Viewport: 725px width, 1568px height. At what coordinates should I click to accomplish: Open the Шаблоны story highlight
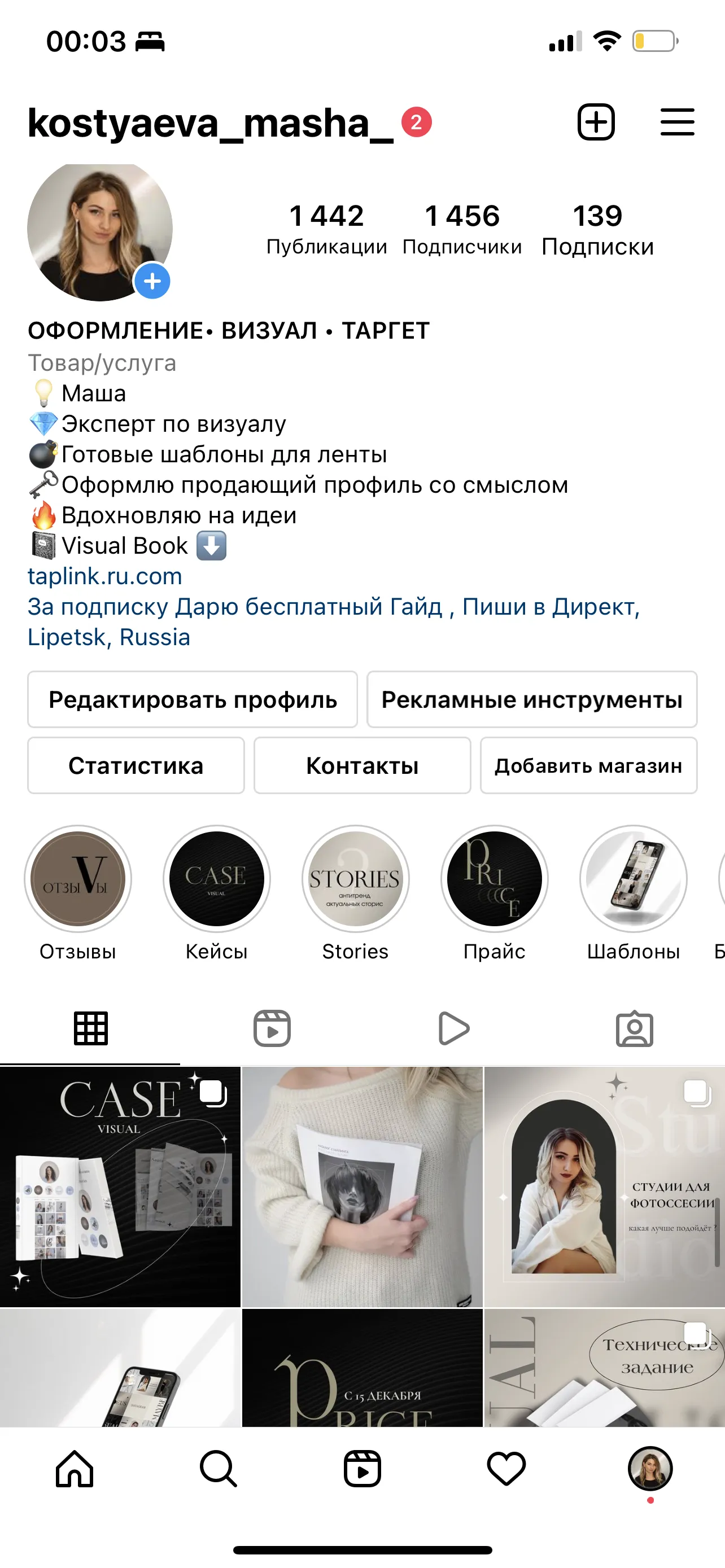pyautogui.click(x=633, y=893)
